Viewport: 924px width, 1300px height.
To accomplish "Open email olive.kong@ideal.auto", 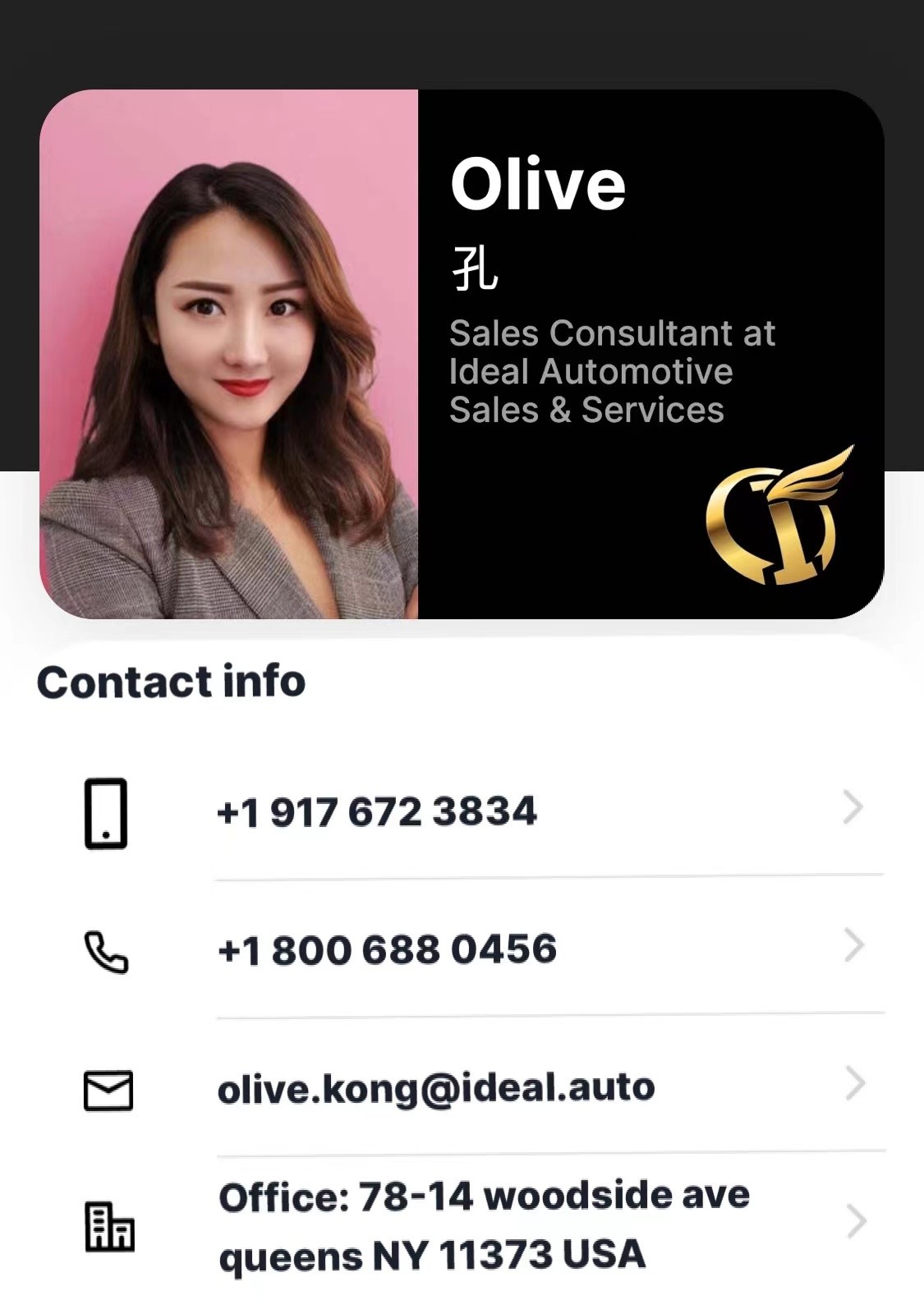I will [436, 1087].
